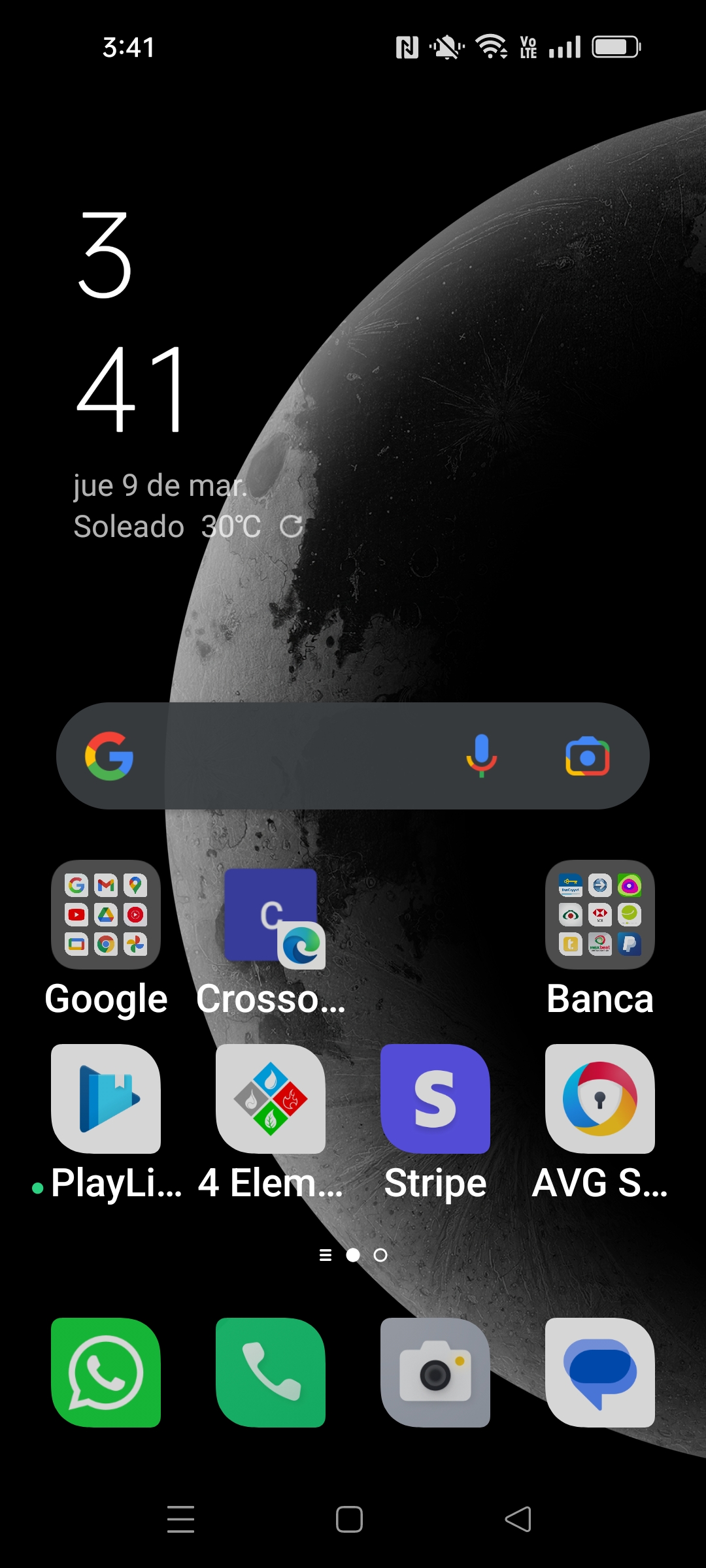Image resolution: width=706 pixels, height=1568 pixels.
Task: Open the Google apps folder
Action: (x=106, y=915)
